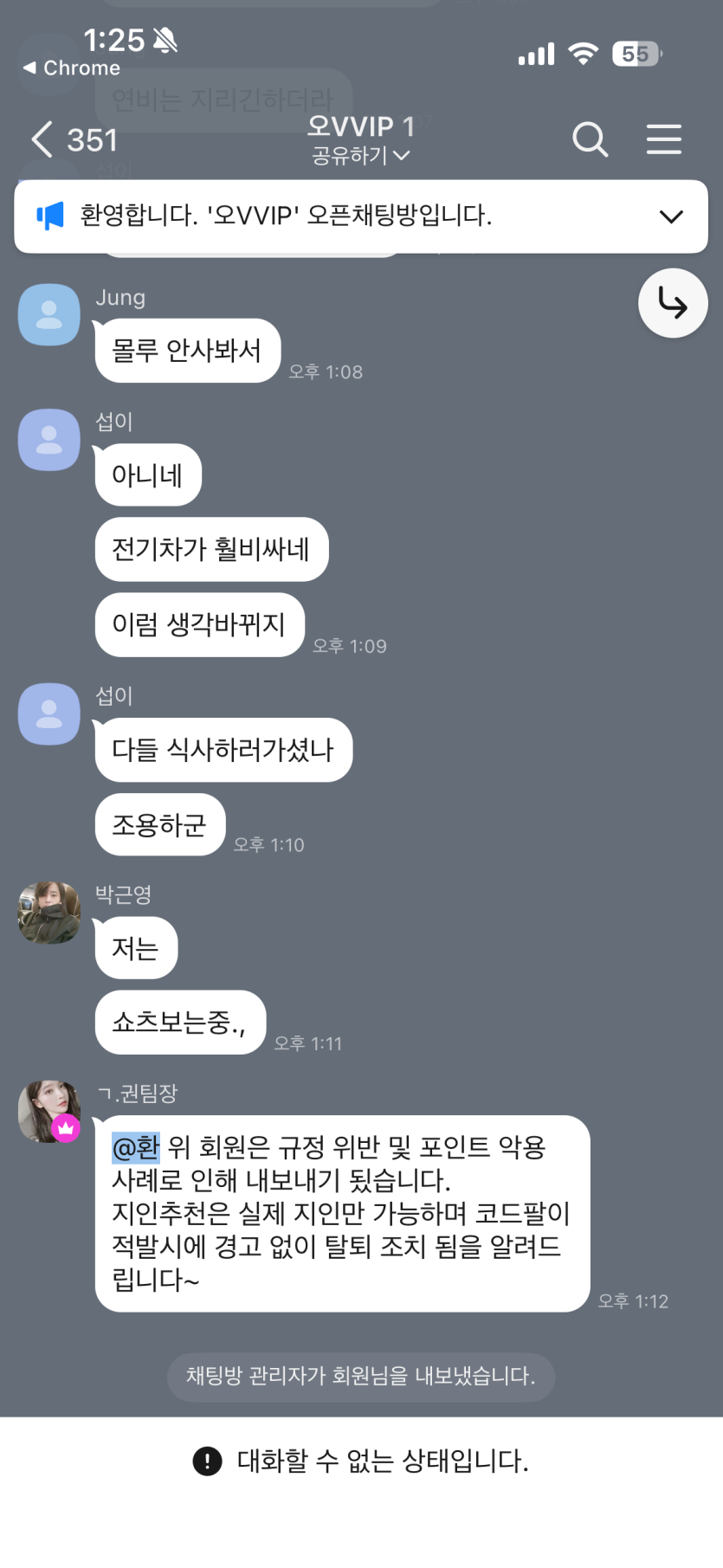Expand the 환영합니다 announcement banner

point(671,216)
